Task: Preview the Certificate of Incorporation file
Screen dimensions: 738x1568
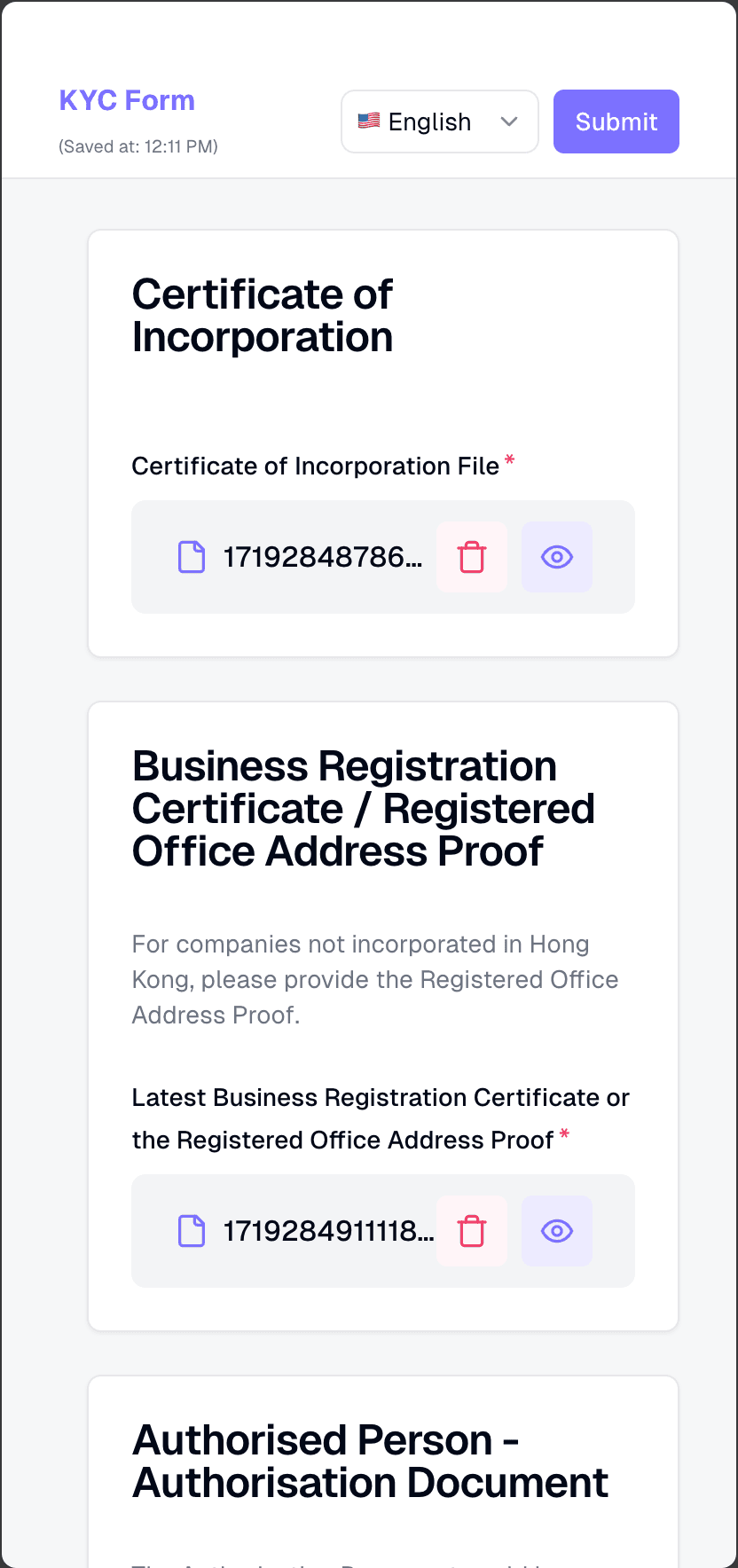Action: point(556,557)
